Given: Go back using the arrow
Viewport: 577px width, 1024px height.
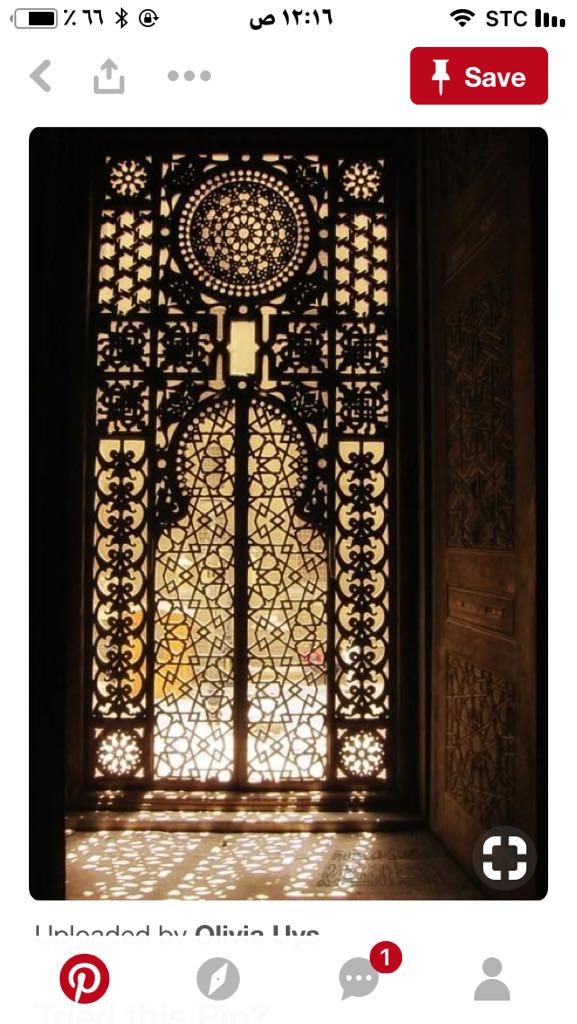Looking at the screenshot, I should pyautogui.click(x=40, y=76).
